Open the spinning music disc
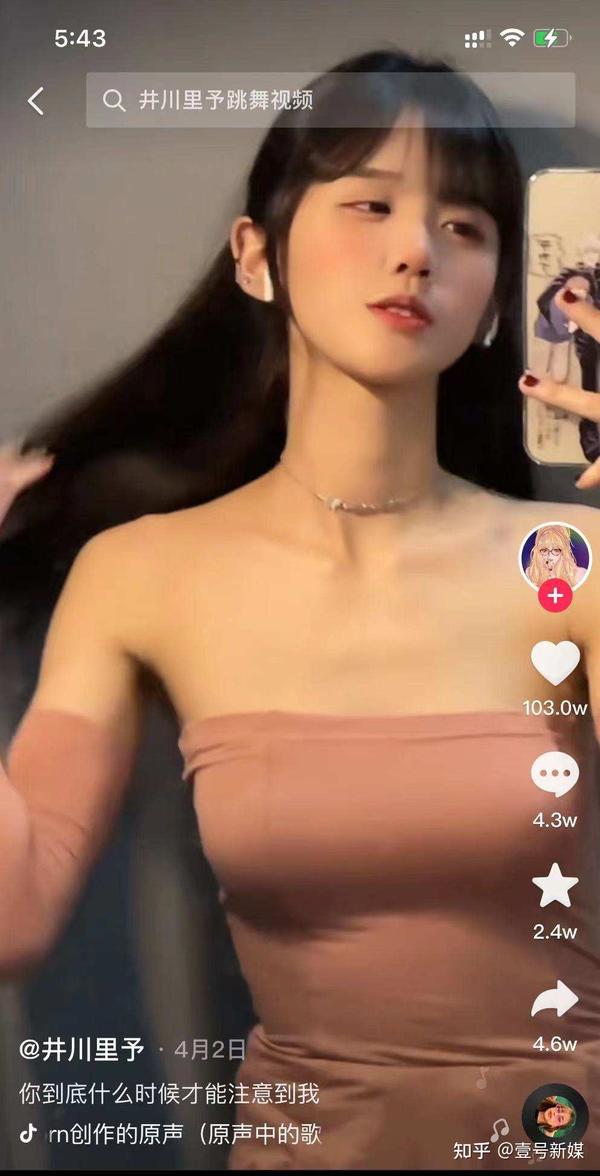Viewport: 600px width, 1176px height. click(555, 1116)
